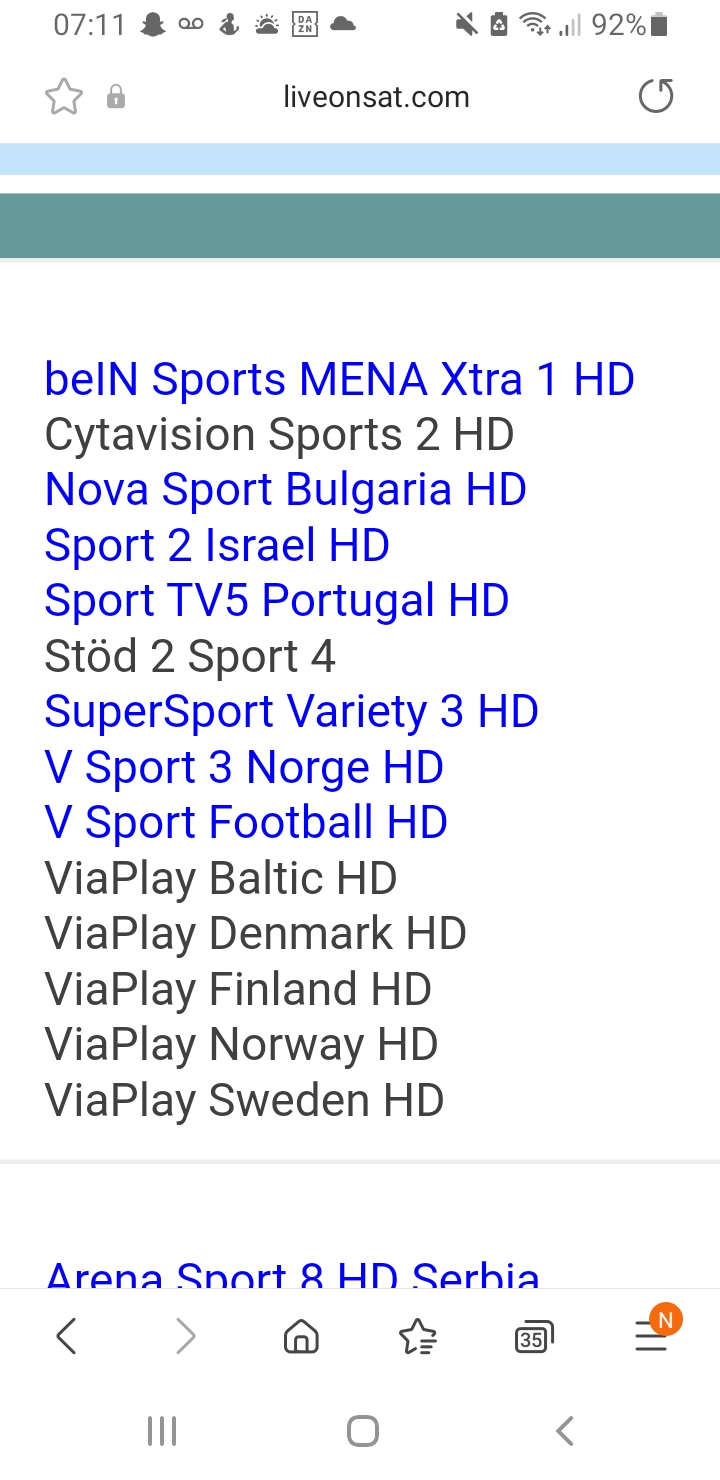Bookmark this page with the star icon
This screenshot has width=720, height=1480.
click(x=64, y=97)
